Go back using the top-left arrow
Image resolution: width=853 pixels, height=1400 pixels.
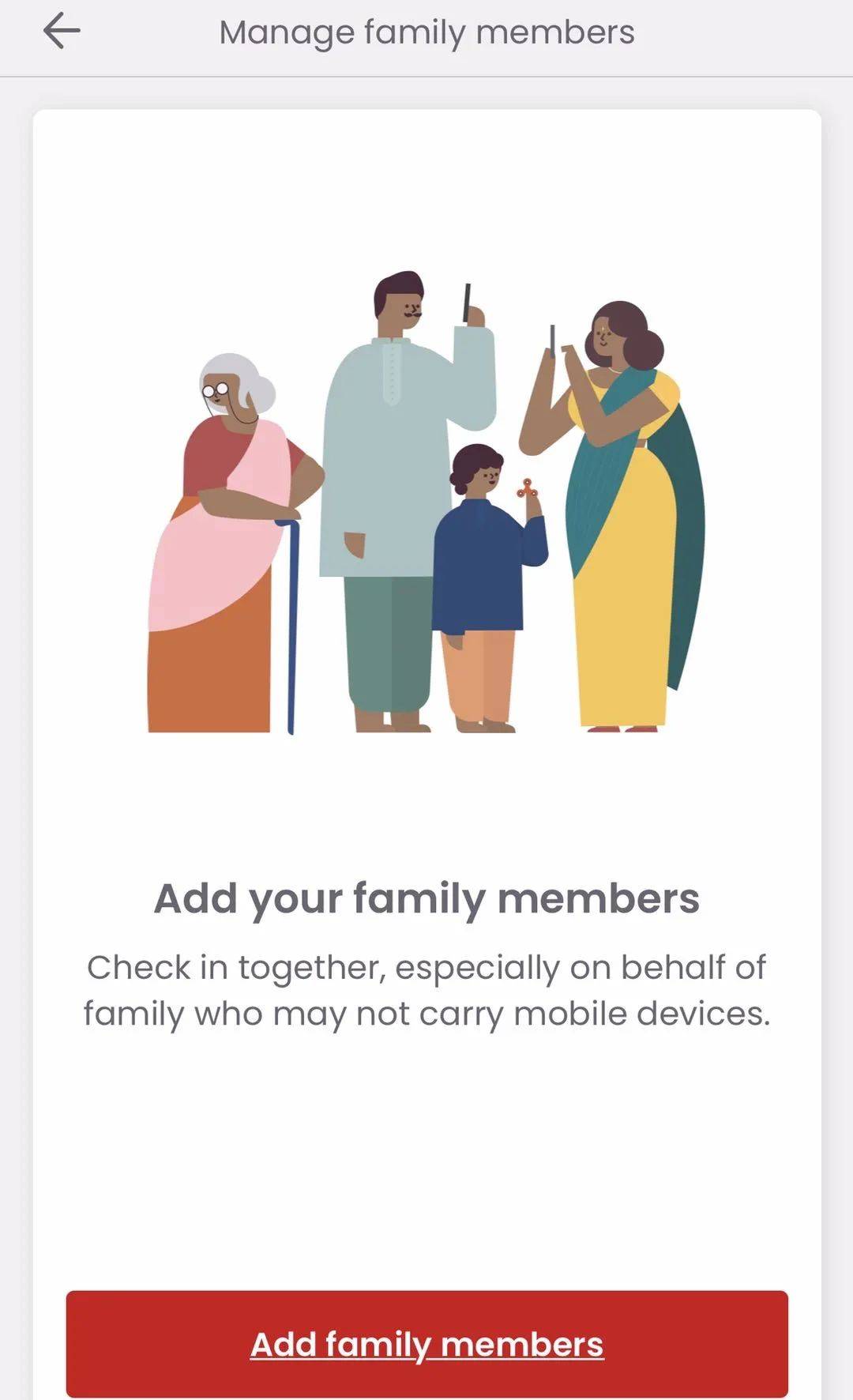(62, 32)
